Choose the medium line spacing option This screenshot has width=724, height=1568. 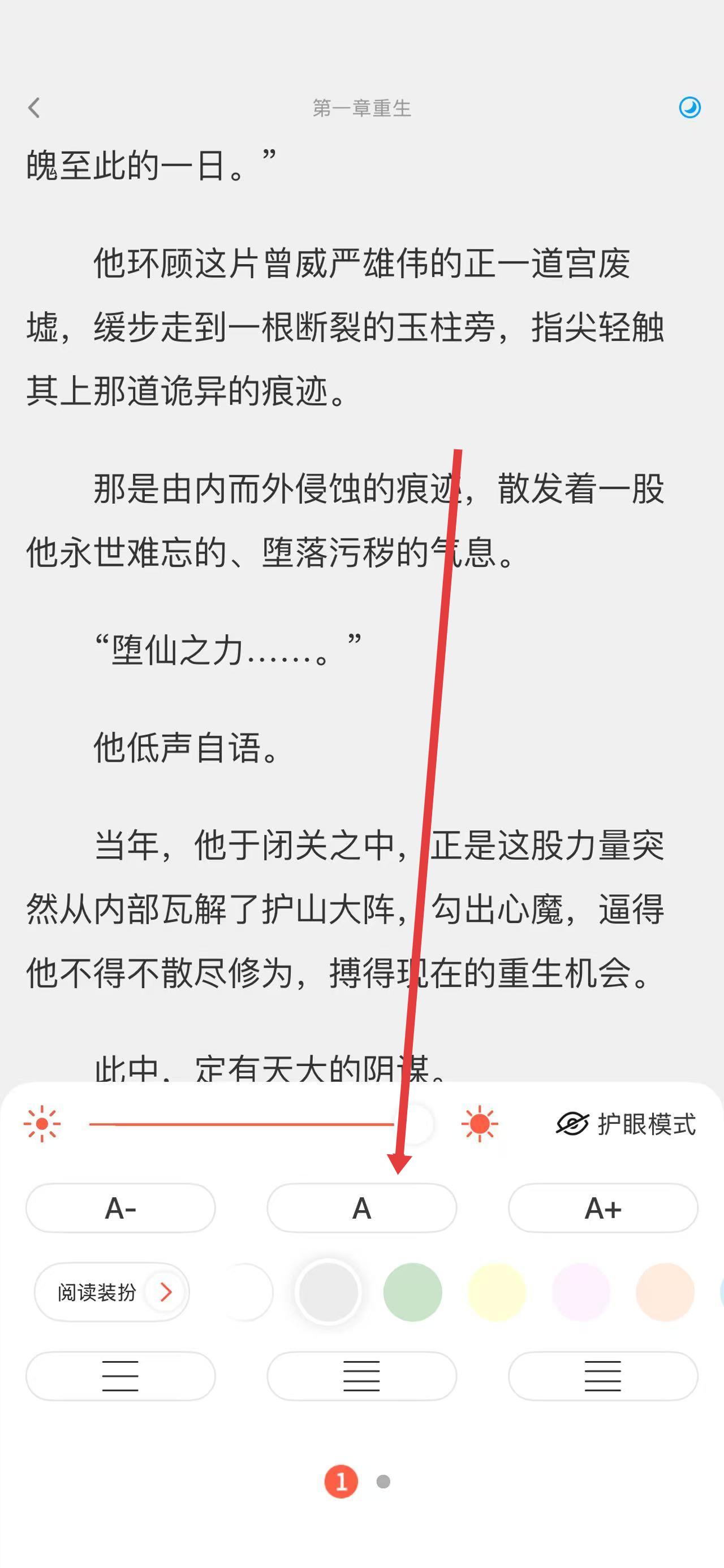coord(361,1376)
